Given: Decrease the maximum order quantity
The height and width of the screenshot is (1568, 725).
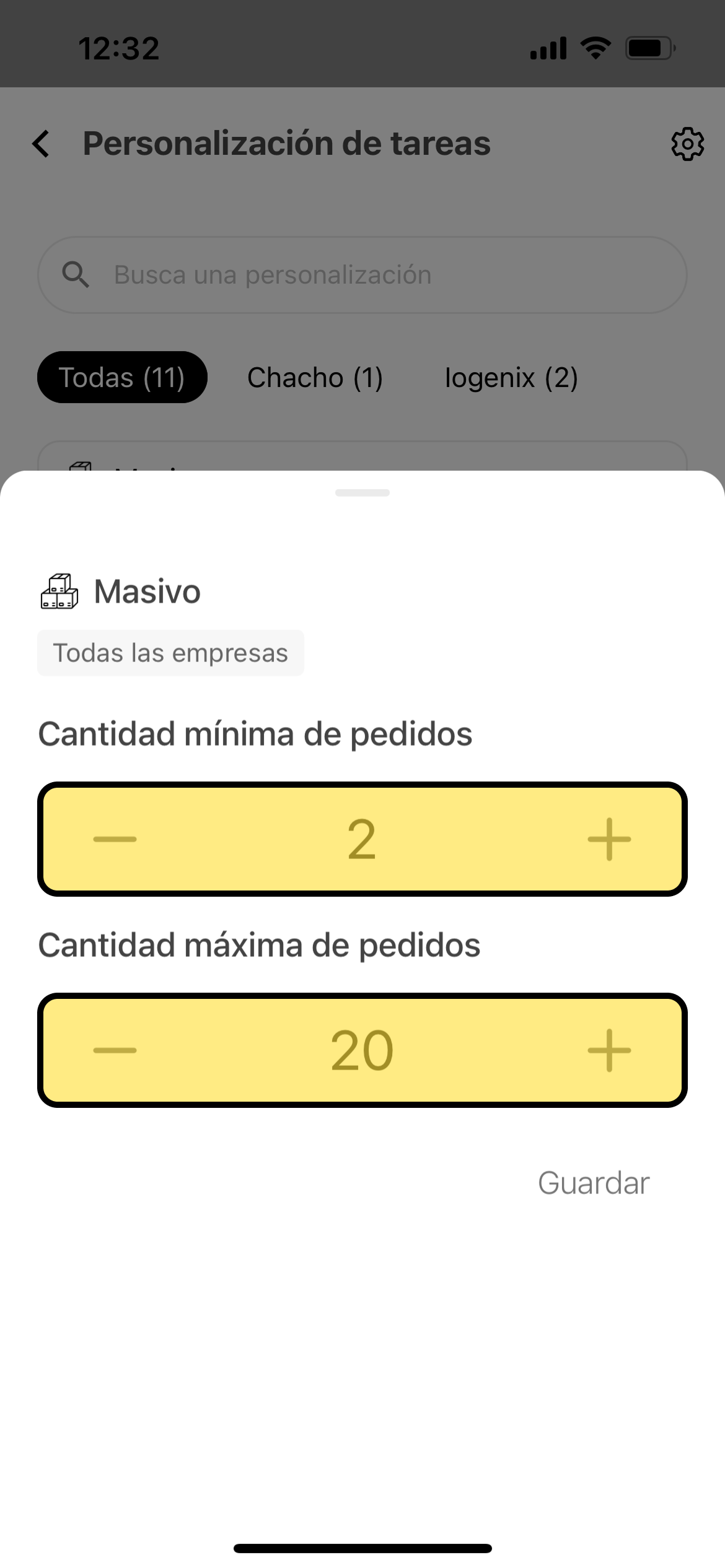Looking at the screenshot, I should click(115, 1050).
